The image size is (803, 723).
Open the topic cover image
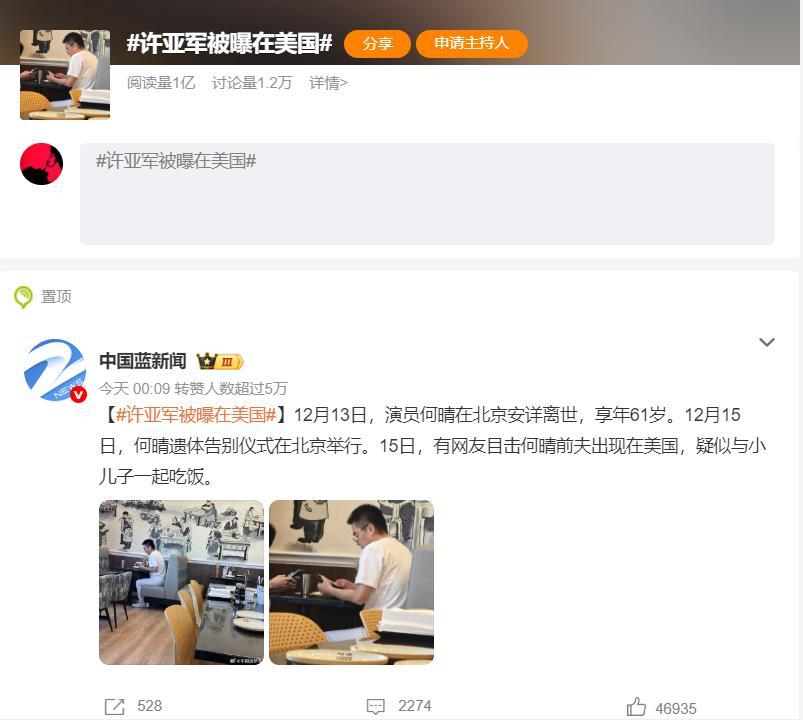(x=64, y=74)
